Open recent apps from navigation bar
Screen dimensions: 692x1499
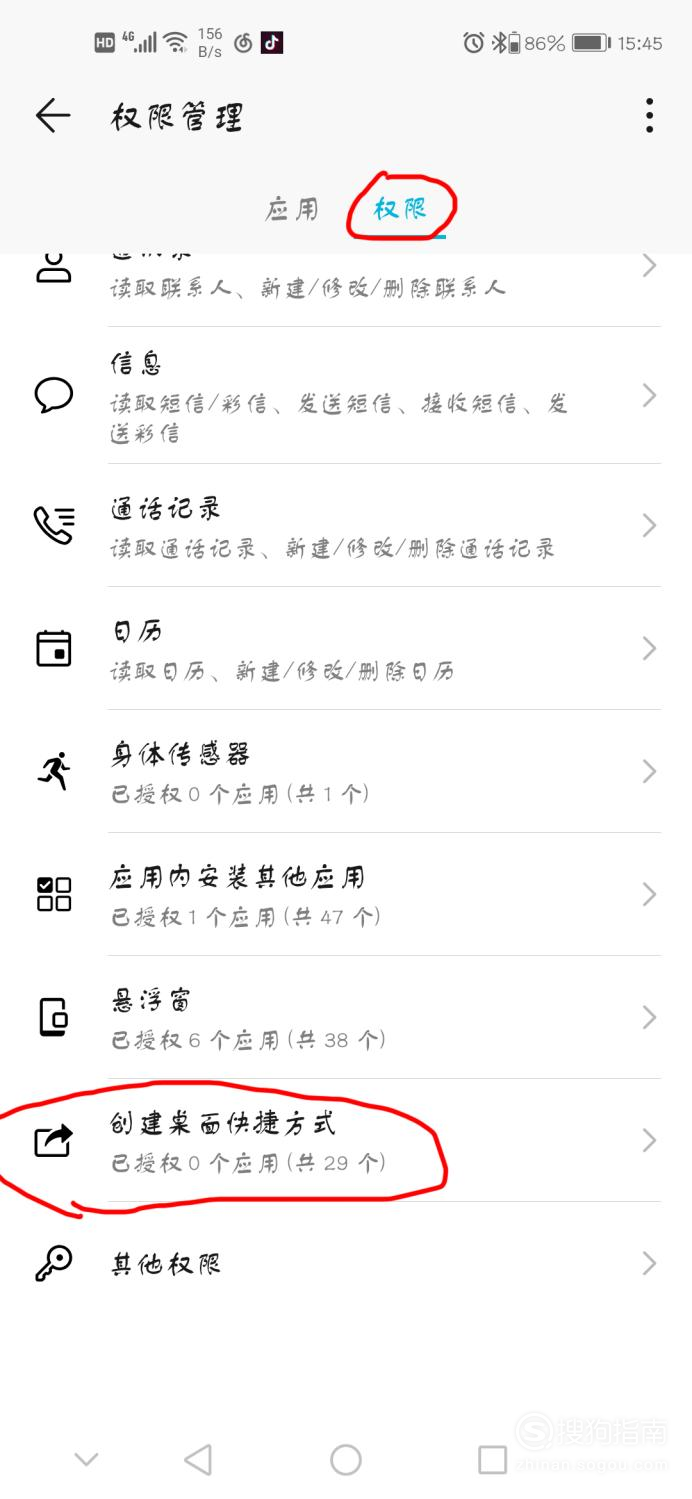[x=492, y=1460]
